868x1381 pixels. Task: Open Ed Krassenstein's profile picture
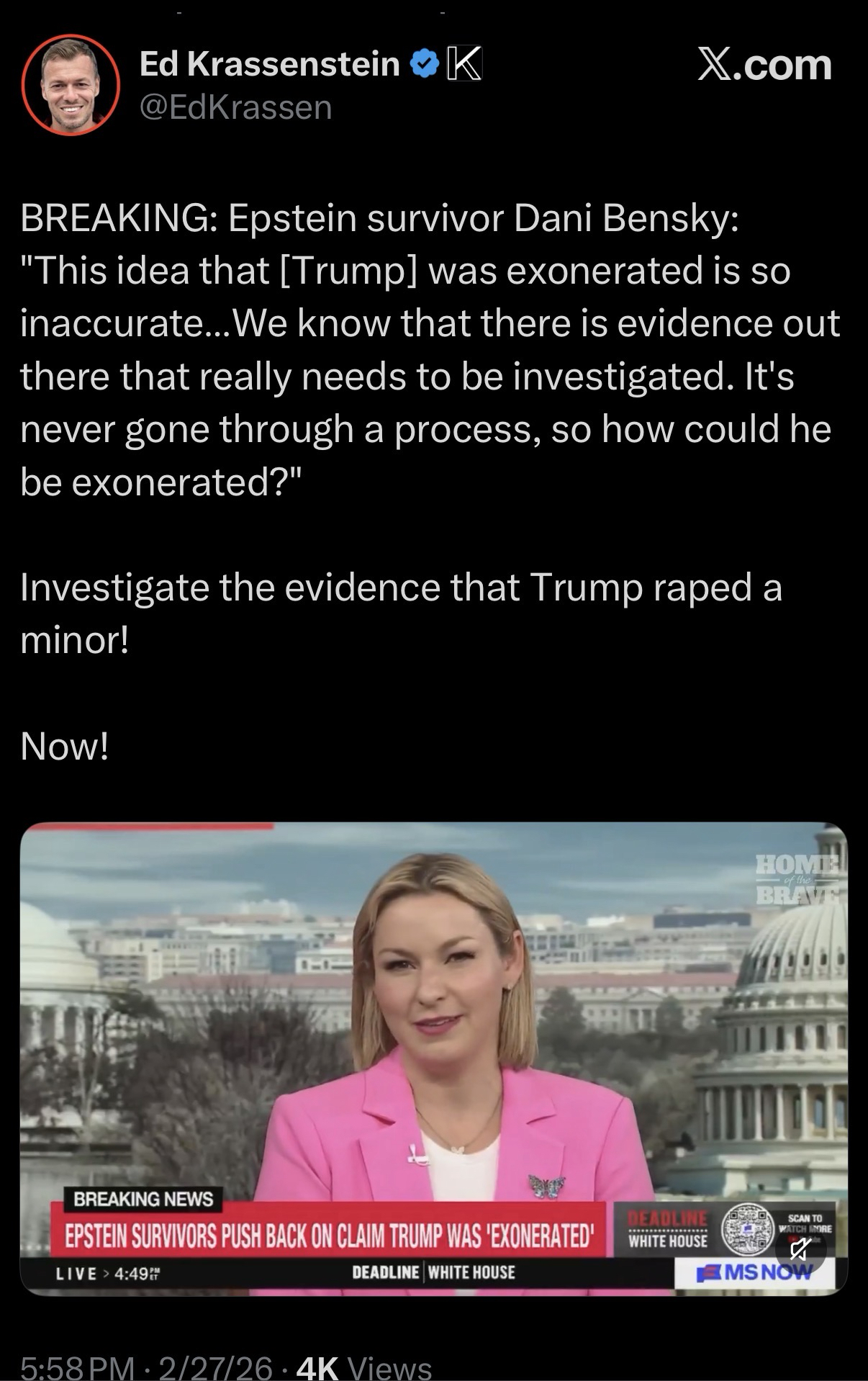point(71,85)
